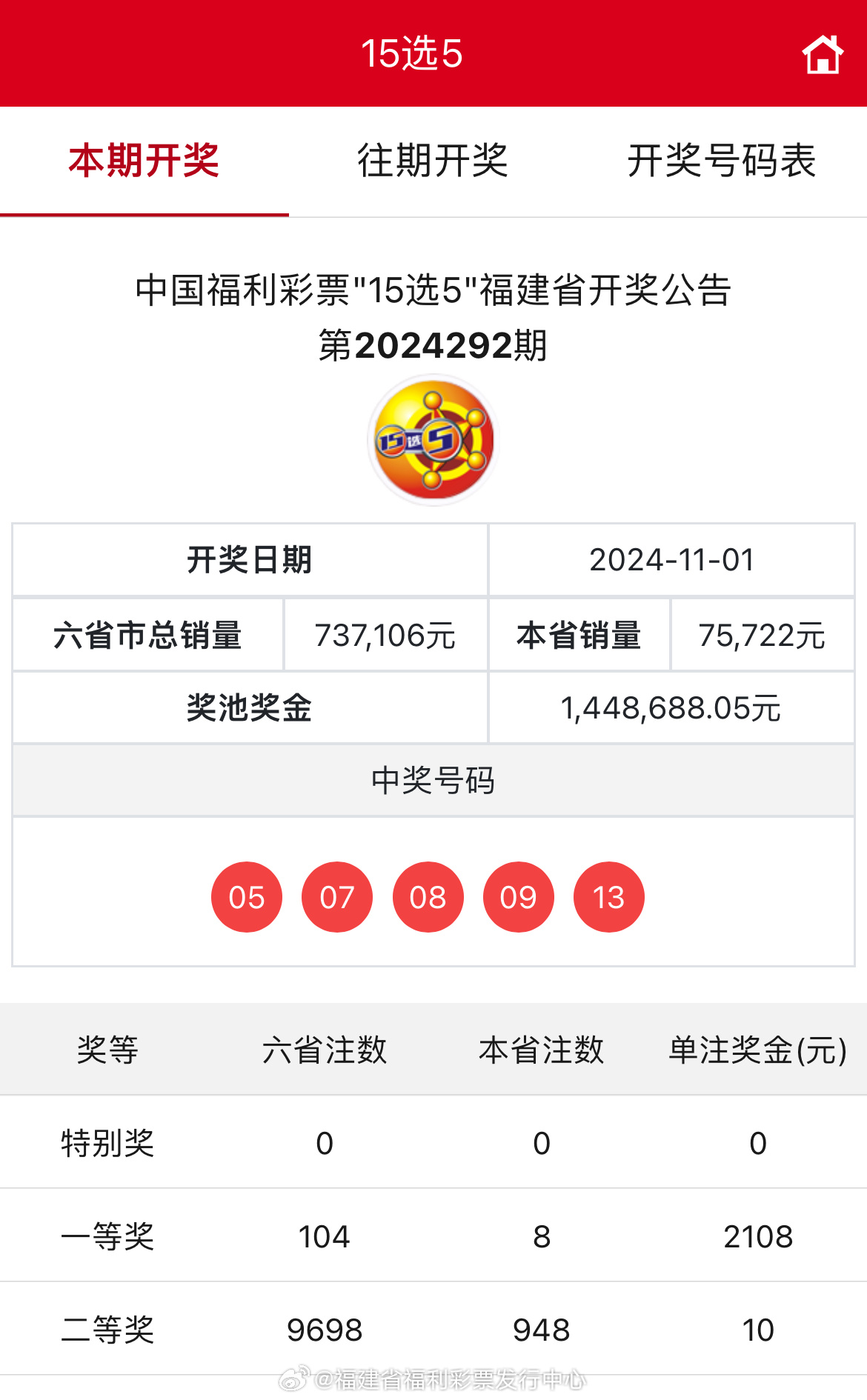
Task: Select the red ball numbered 13
Action: point(609,897)
